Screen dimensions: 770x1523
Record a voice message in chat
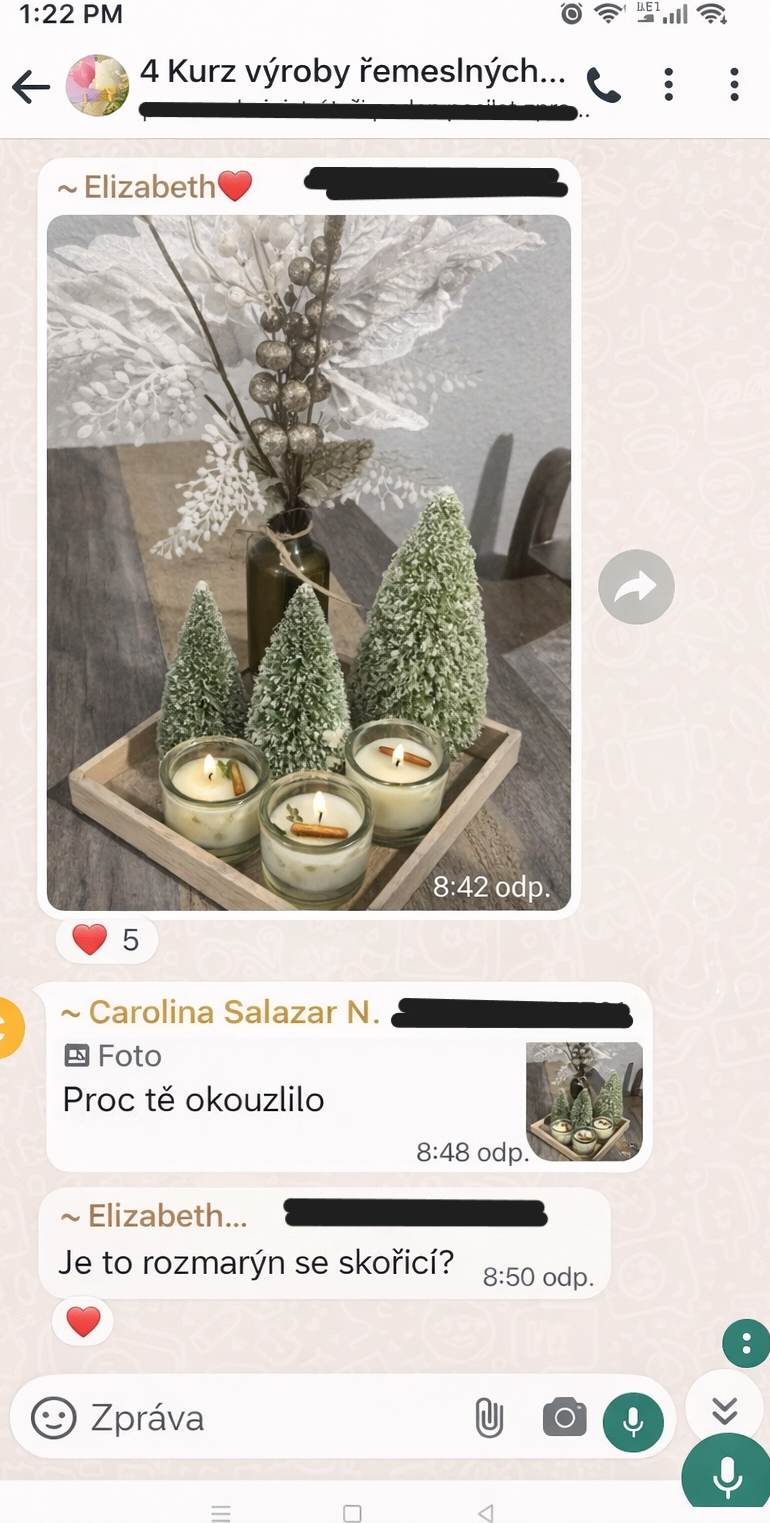pos(633,1421)
